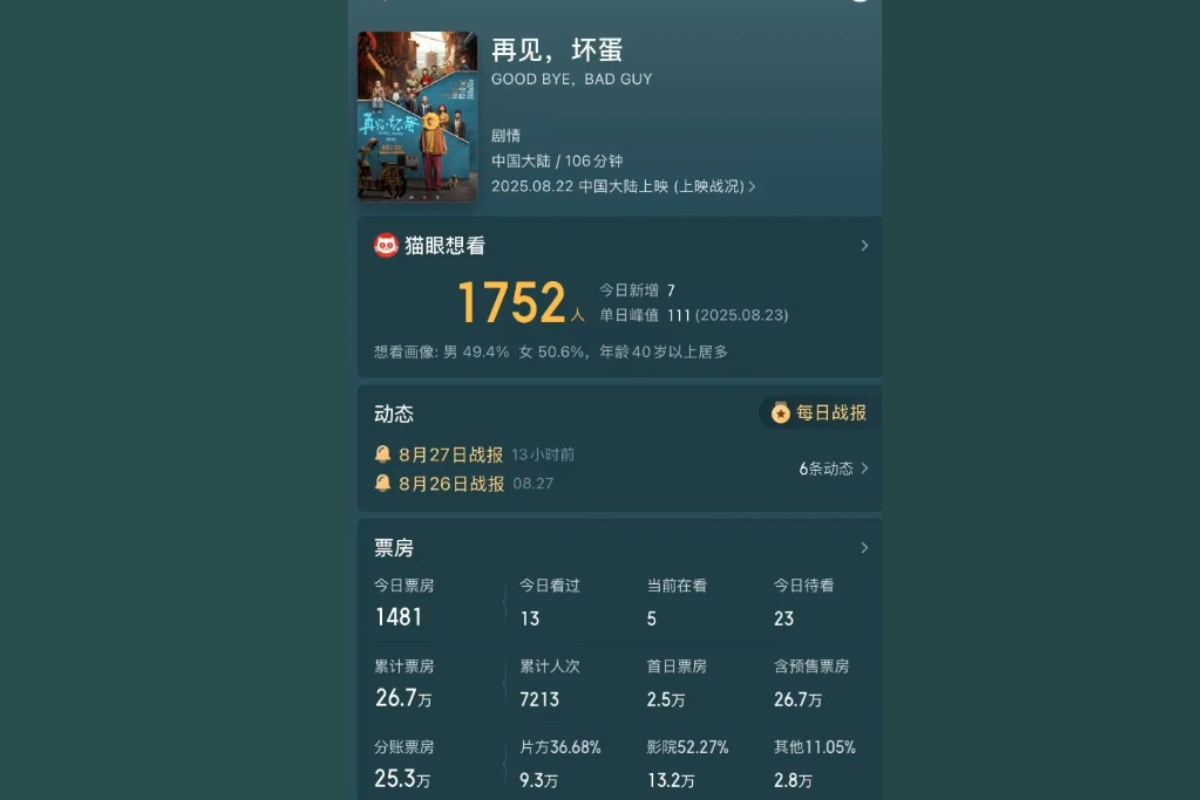Tap the 每日战报 button
This screenshot has height=800, width=1200.
pyautogui.click(x=820, y=413)
